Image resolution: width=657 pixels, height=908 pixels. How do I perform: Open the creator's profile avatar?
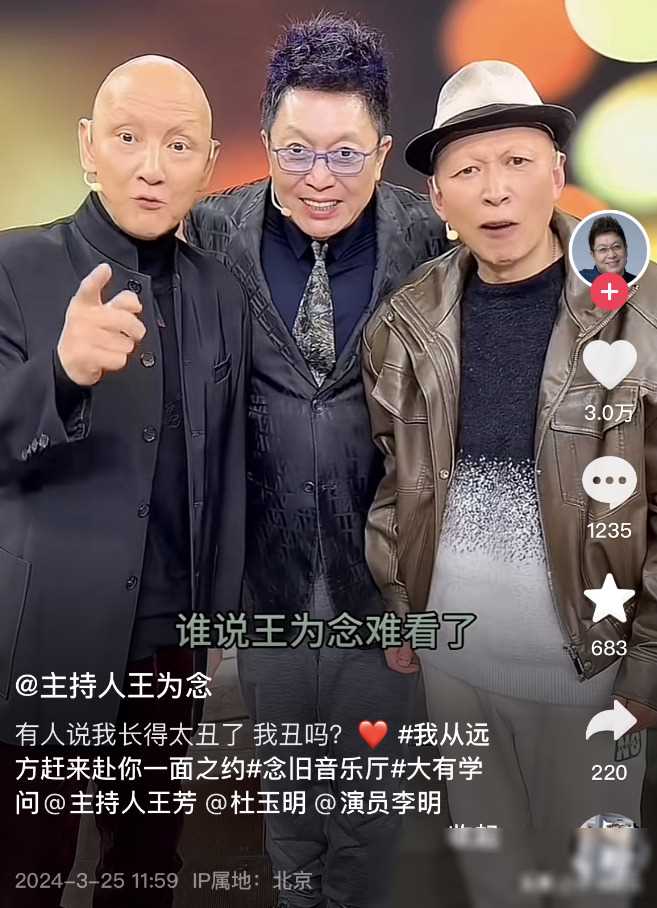point(609,247)
